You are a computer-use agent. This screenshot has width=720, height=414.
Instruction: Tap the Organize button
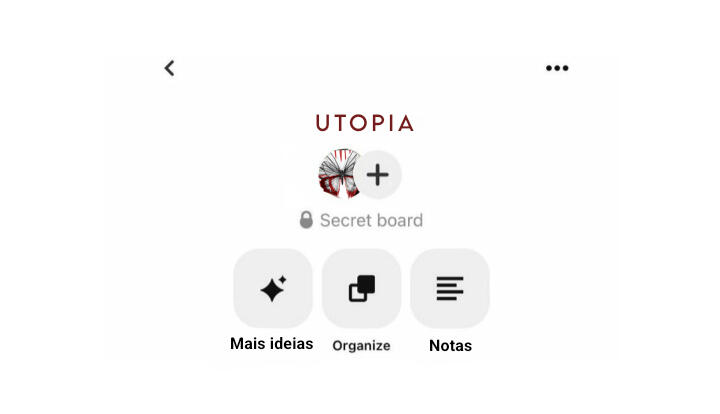(x=361, y=289)
